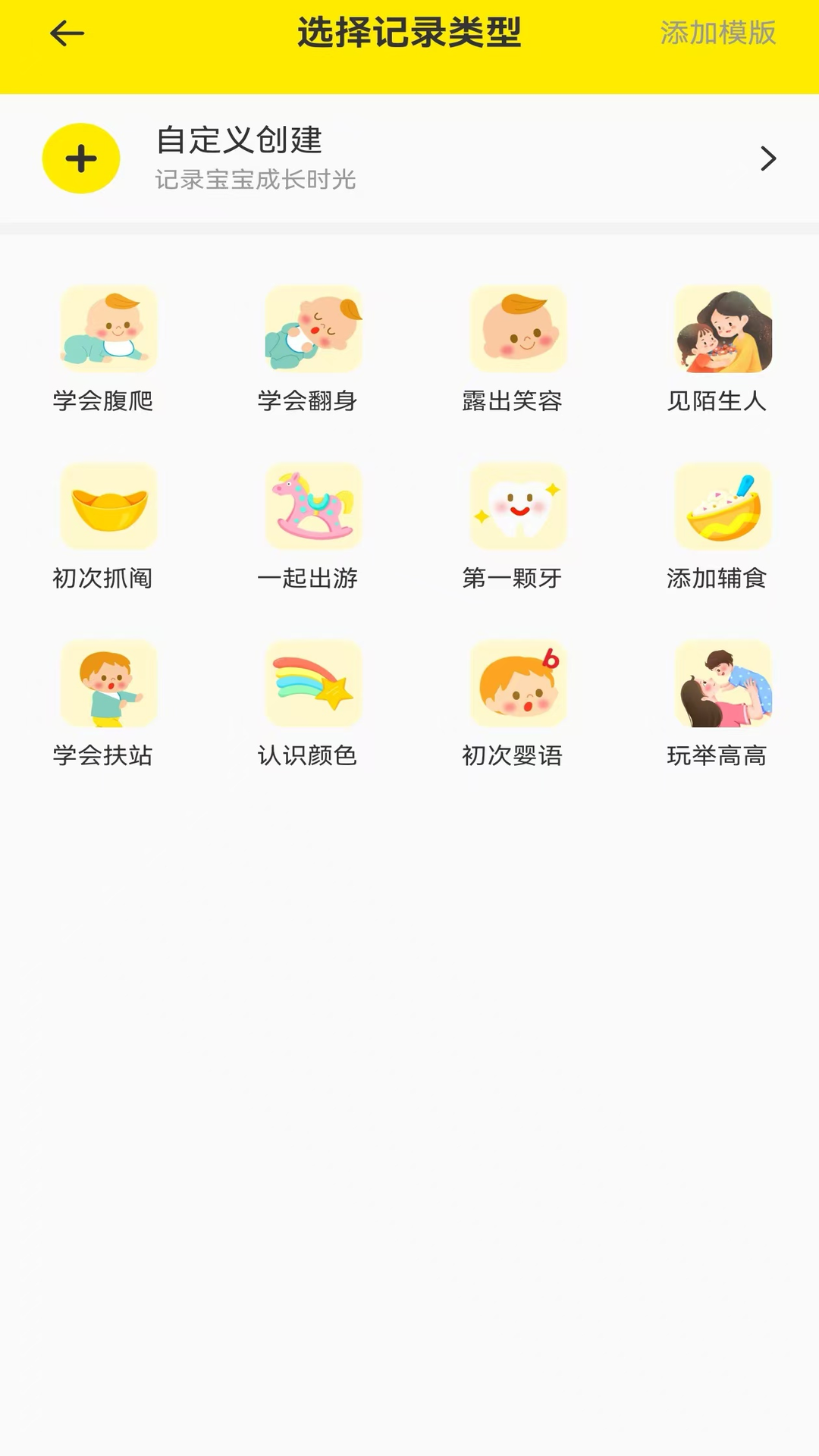Tap the yellow plus icon for custom creation
Screen dimensions: 819x1456
coord(80,159)
